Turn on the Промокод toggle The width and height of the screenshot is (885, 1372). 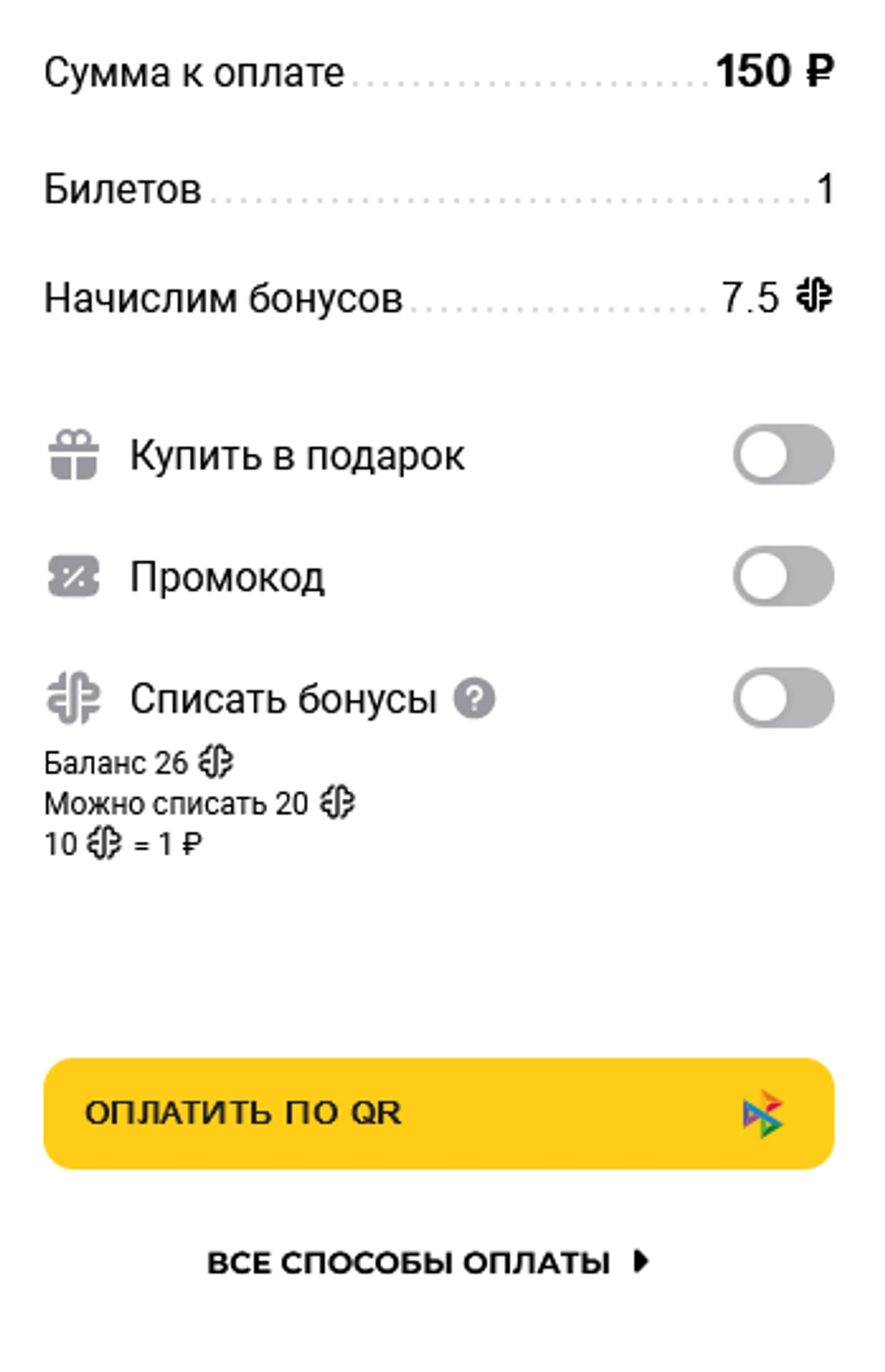tap(783, 575)
